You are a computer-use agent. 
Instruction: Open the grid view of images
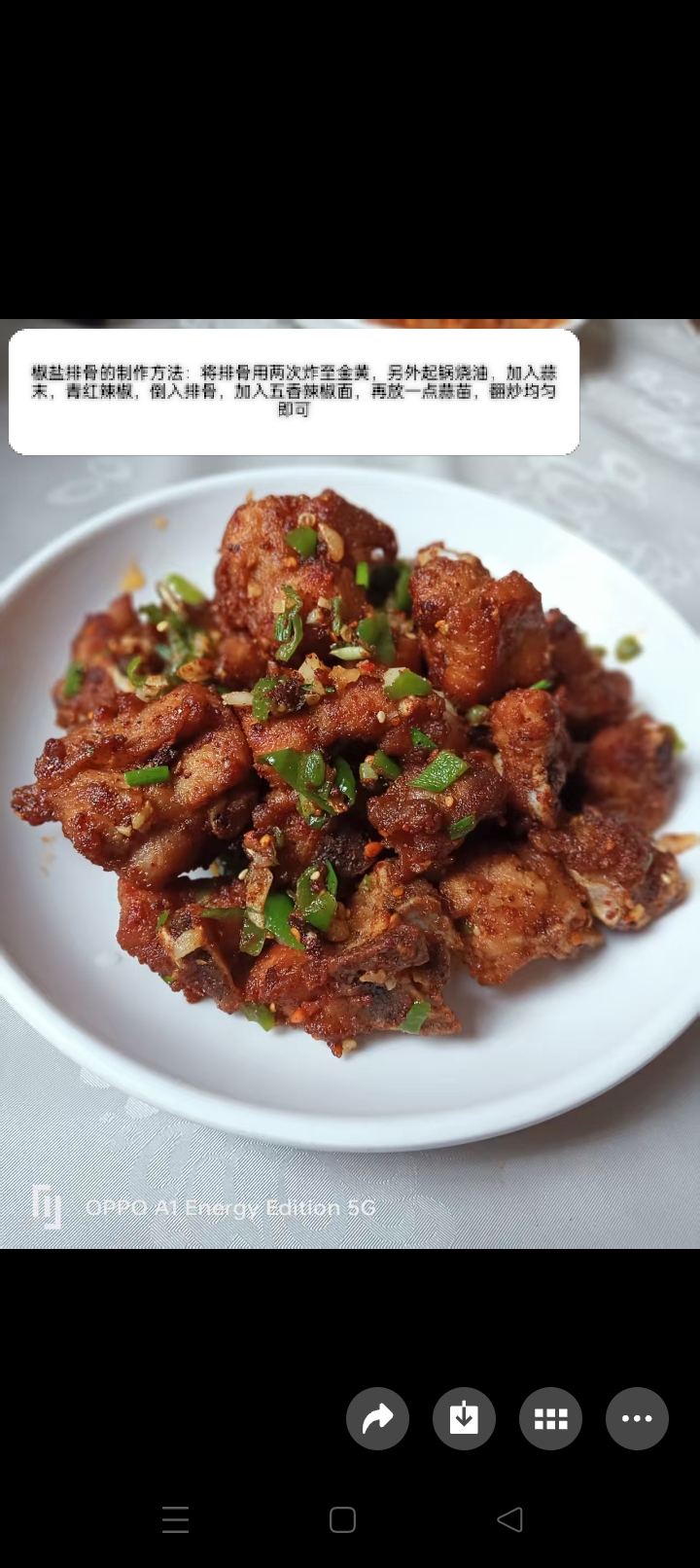click(550, 1418)
